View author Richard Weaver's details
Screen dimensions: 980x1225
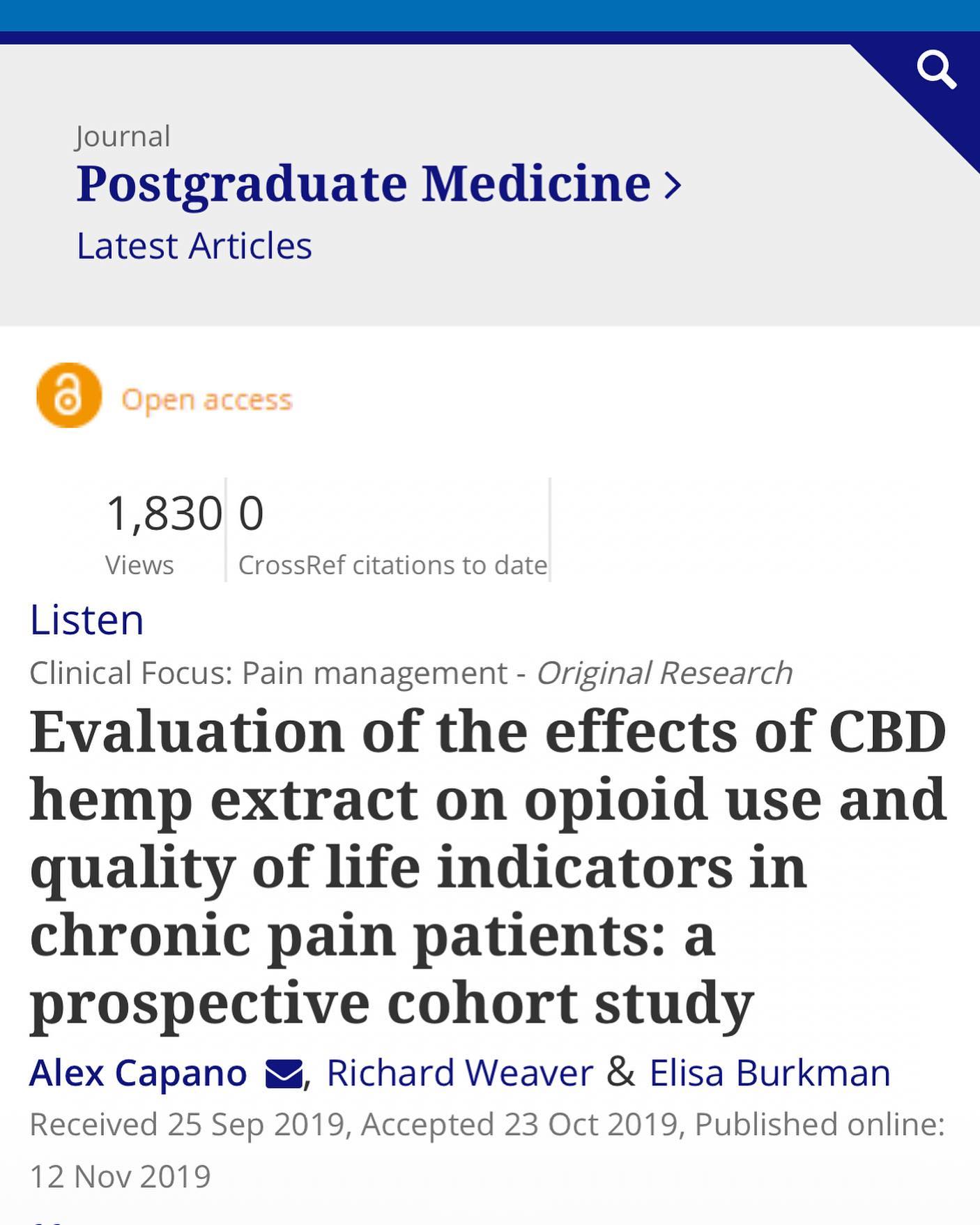(459, 1072)
